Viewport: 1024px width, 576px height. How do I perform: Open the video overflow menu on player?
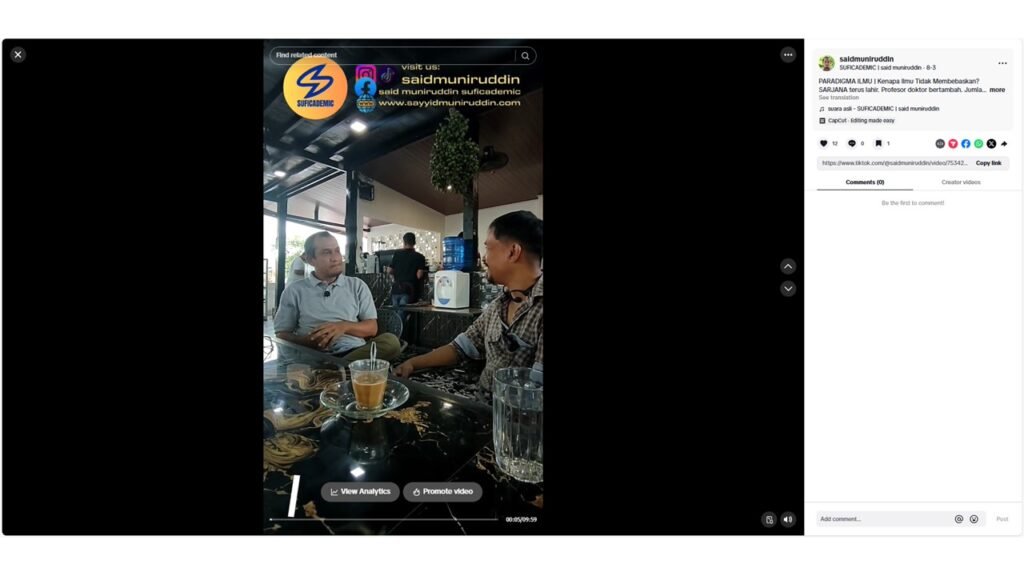(788, 55)
